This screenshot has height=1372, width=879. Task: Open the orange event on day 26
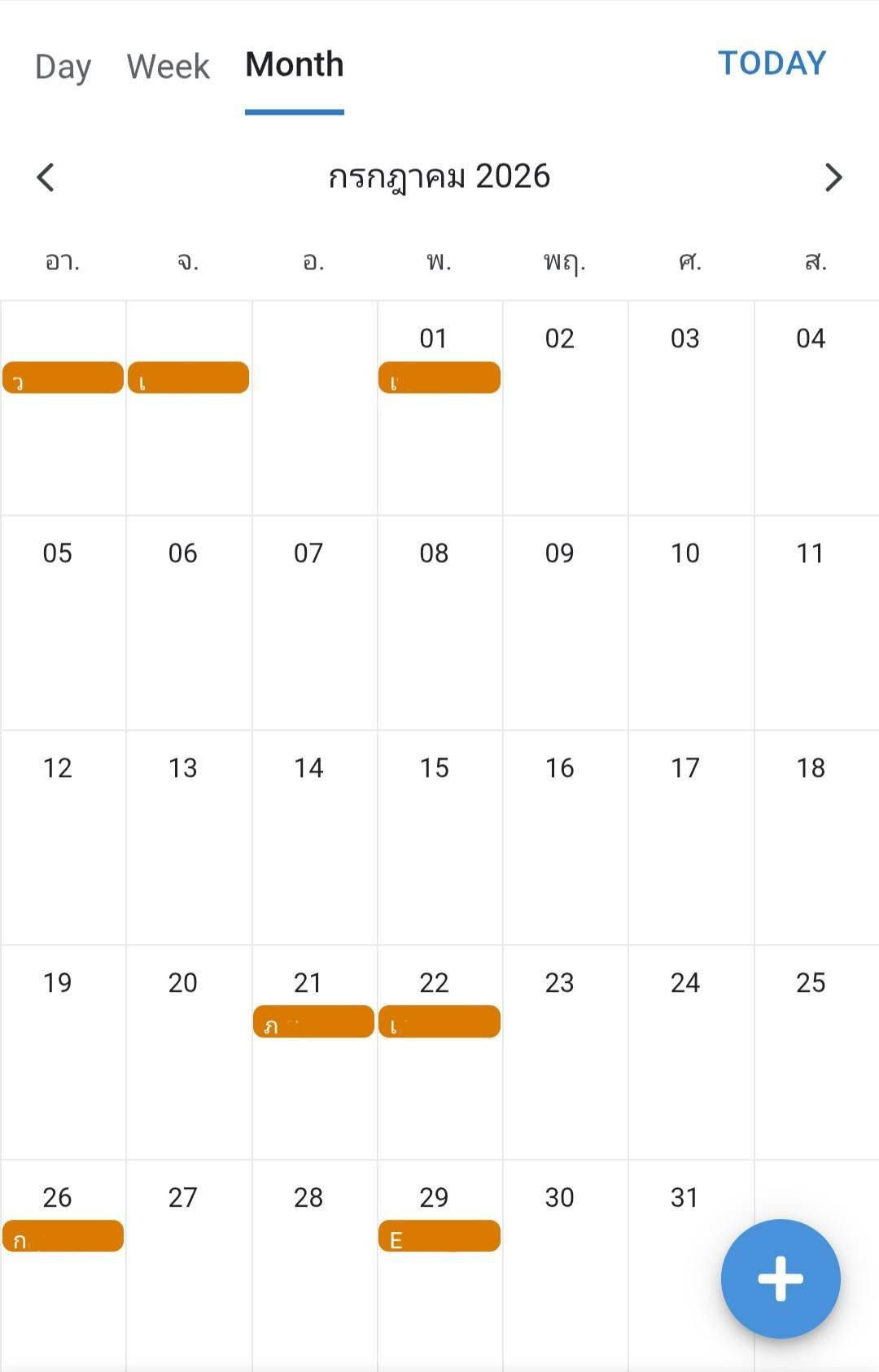[x=63, y=1236]
